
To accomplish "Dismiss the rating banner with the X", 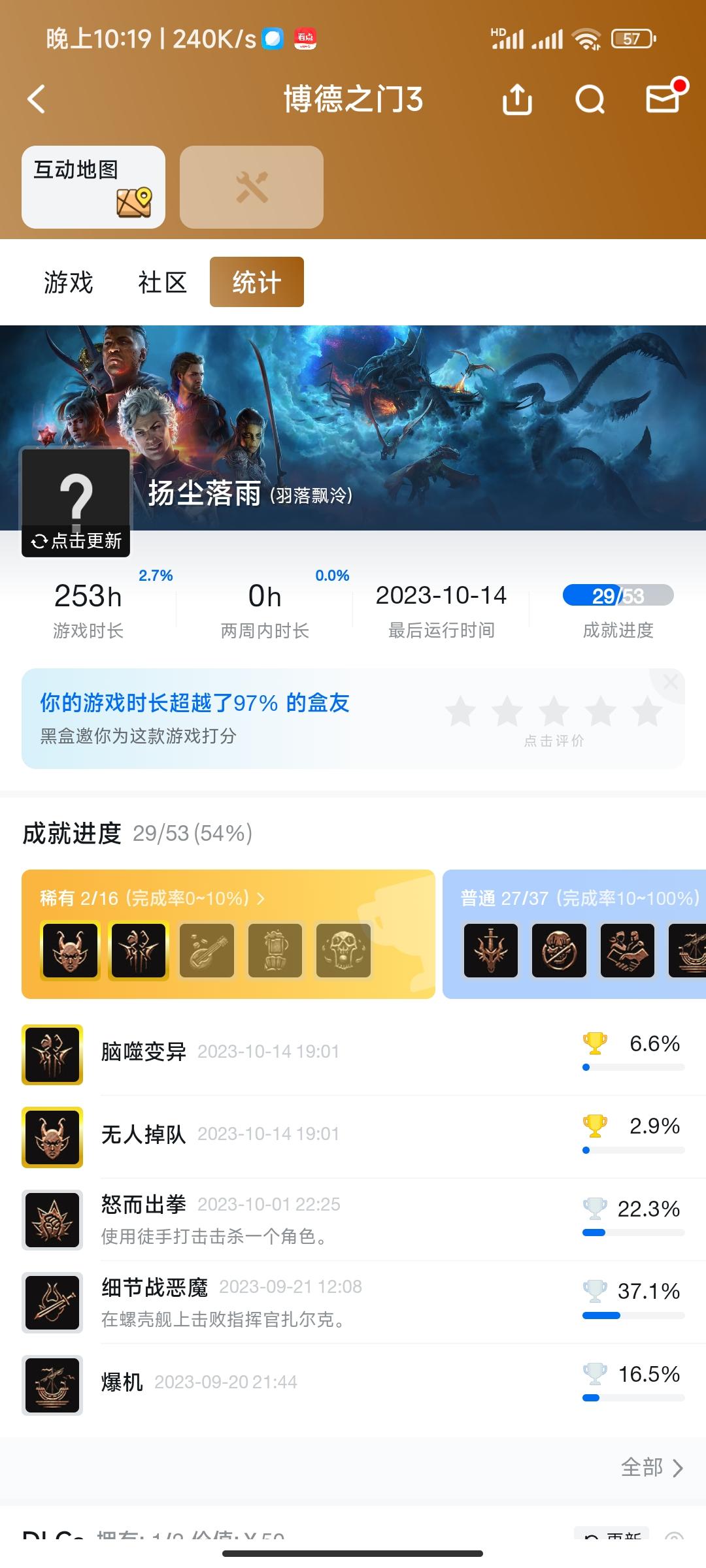I will click(671, 681).
